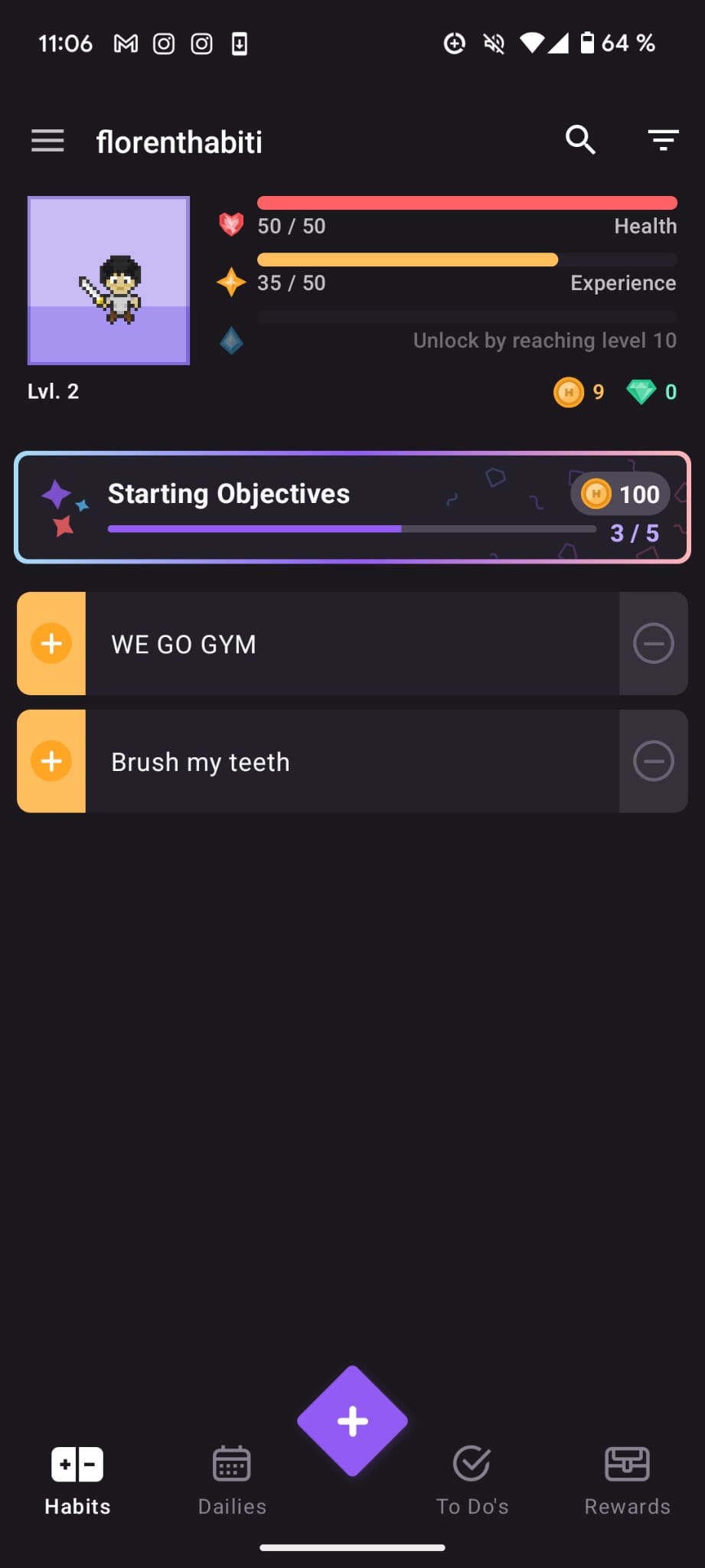Open the filter options
The width and height of the screenshot is (705, 1568).
pos(662,140)
